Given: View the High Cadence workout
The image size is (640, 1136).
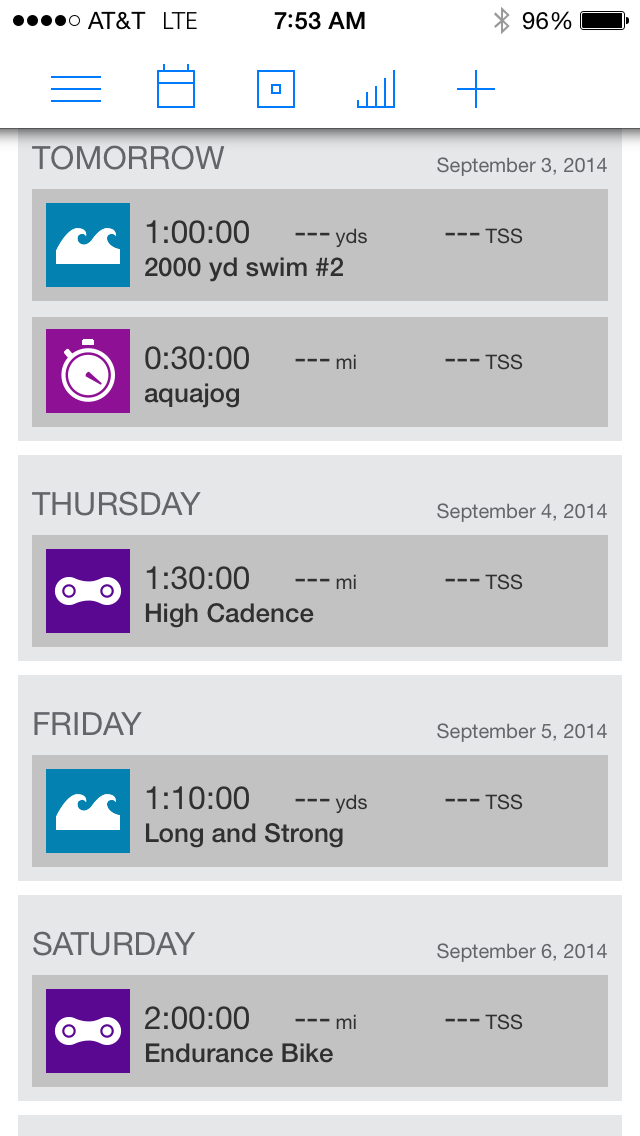Looking at the screenshot, I should click(320, 591).
